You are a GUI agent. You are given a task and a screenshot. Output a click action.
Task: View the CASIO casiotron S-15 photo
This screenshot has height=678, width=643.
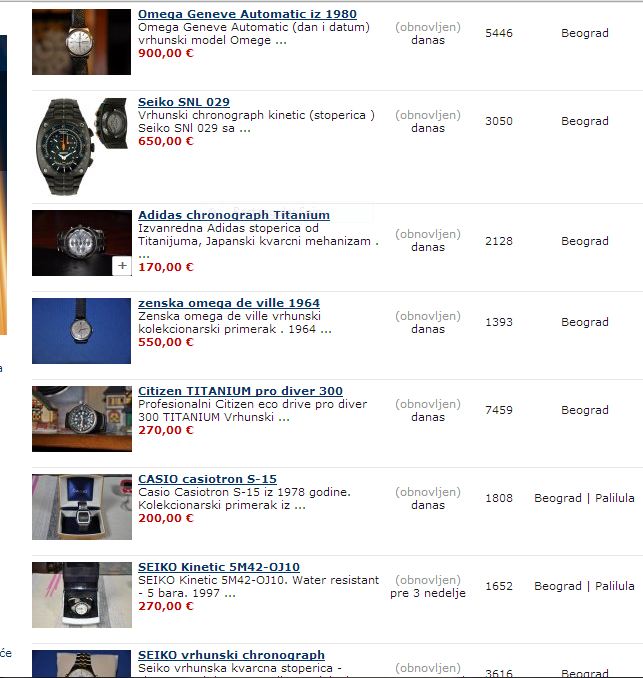81,506
